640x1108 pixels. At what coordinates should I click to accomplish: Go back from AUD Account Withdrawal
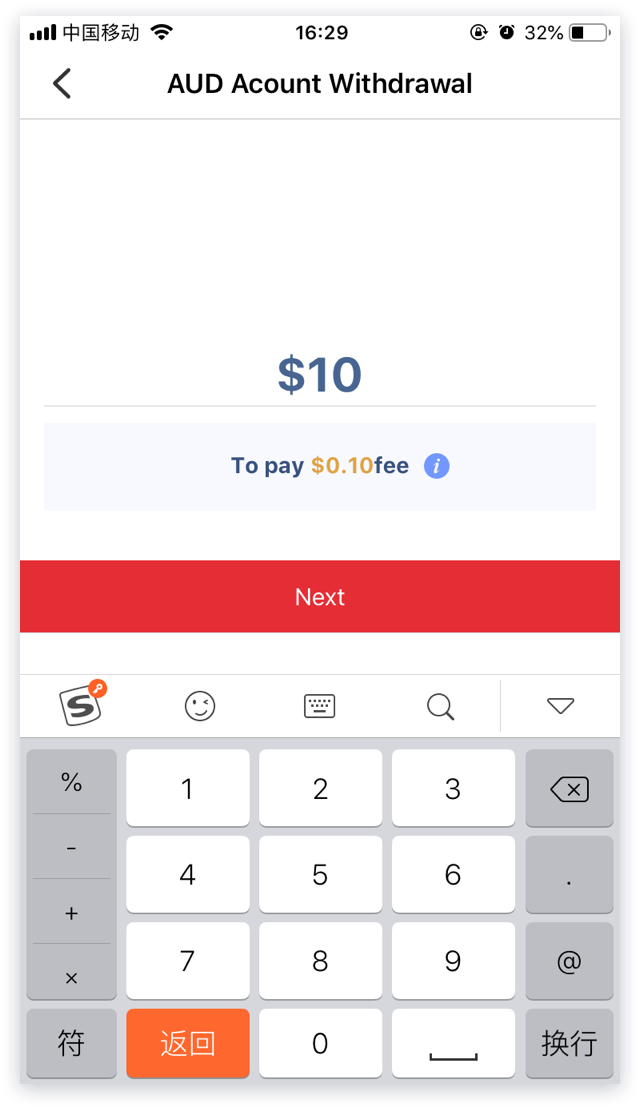(x=62, y=83)
